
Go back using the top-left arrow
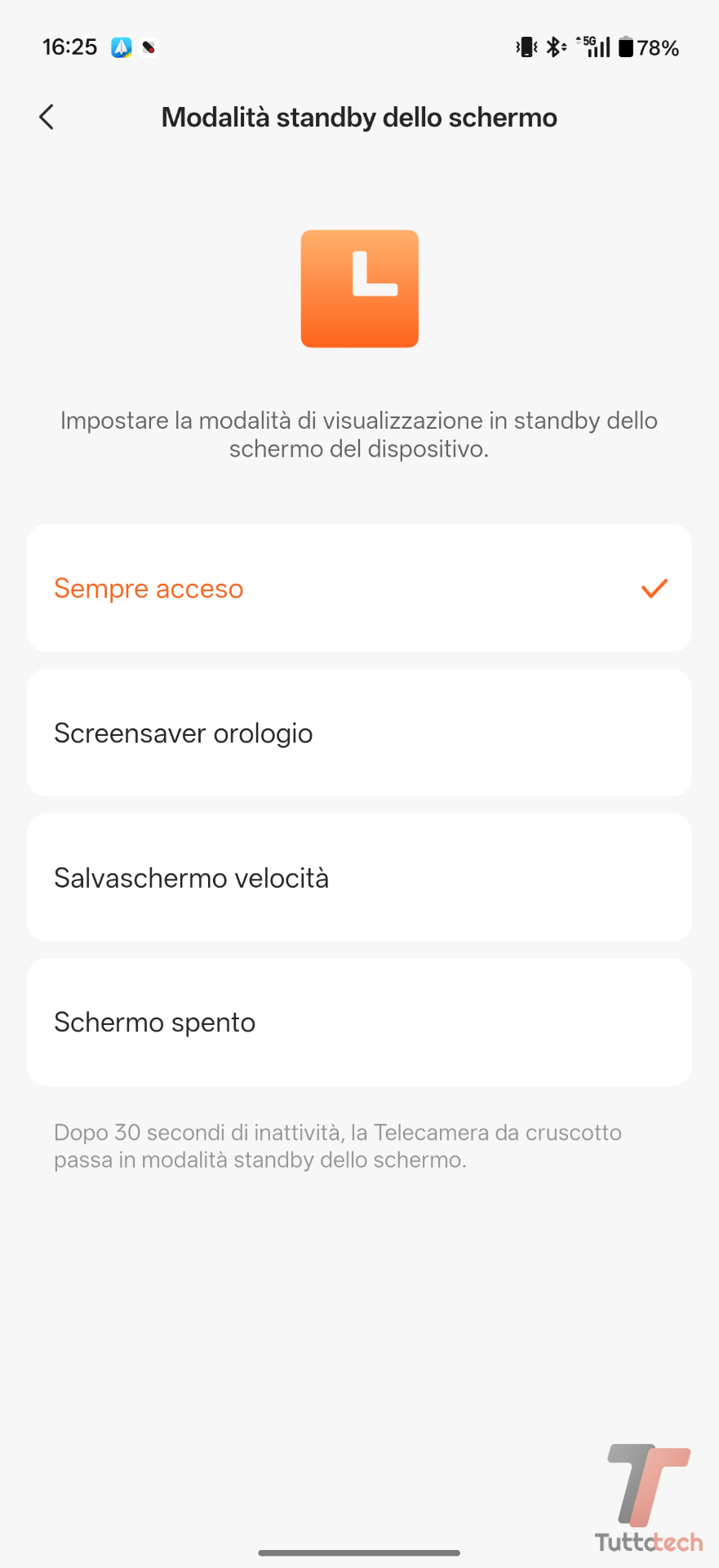click(x=47, y=117)
